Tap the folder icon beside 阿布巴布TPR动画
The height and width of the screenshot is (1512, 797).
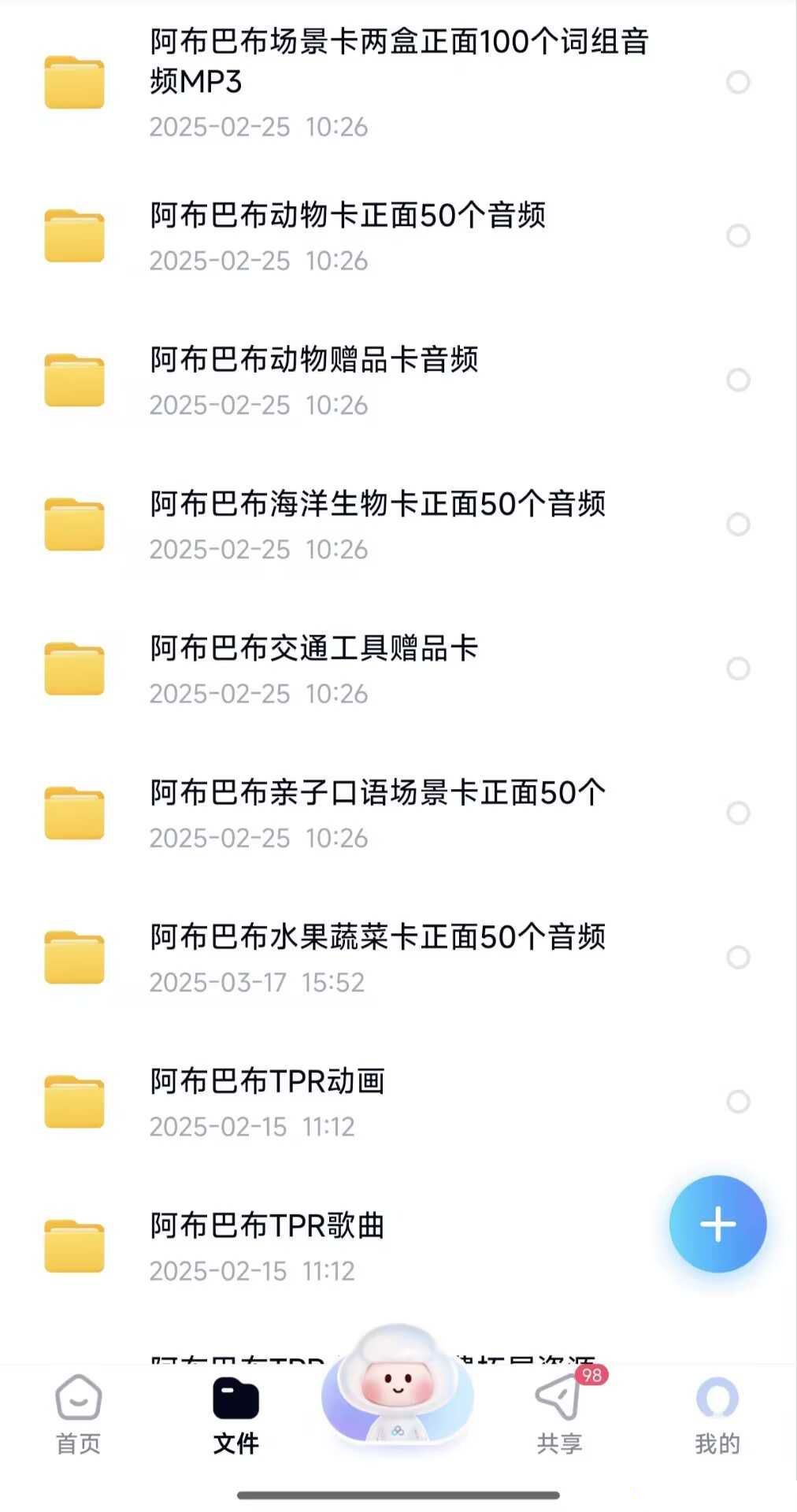click(x=76, y=1101)
